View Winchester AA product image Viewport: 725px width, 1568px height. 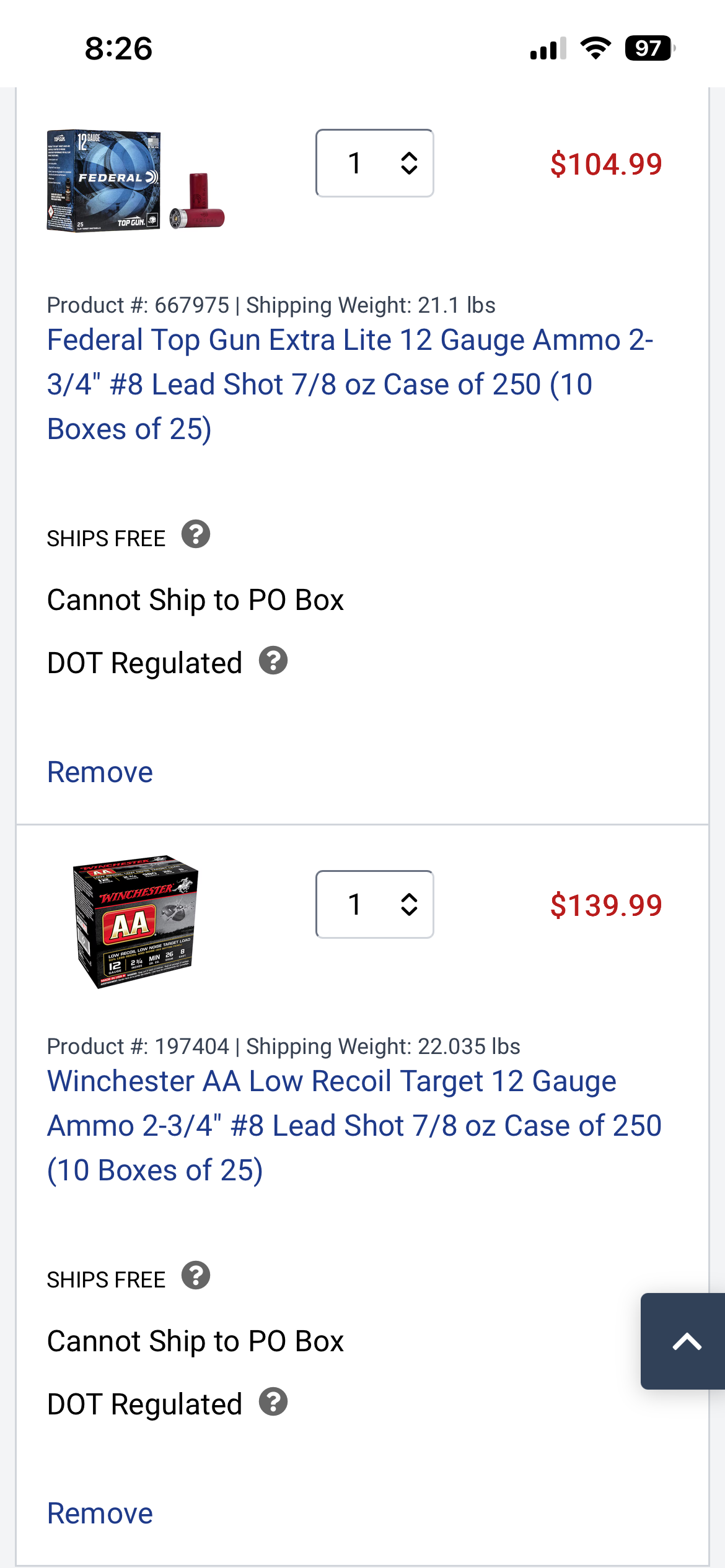tap(136, 921)
